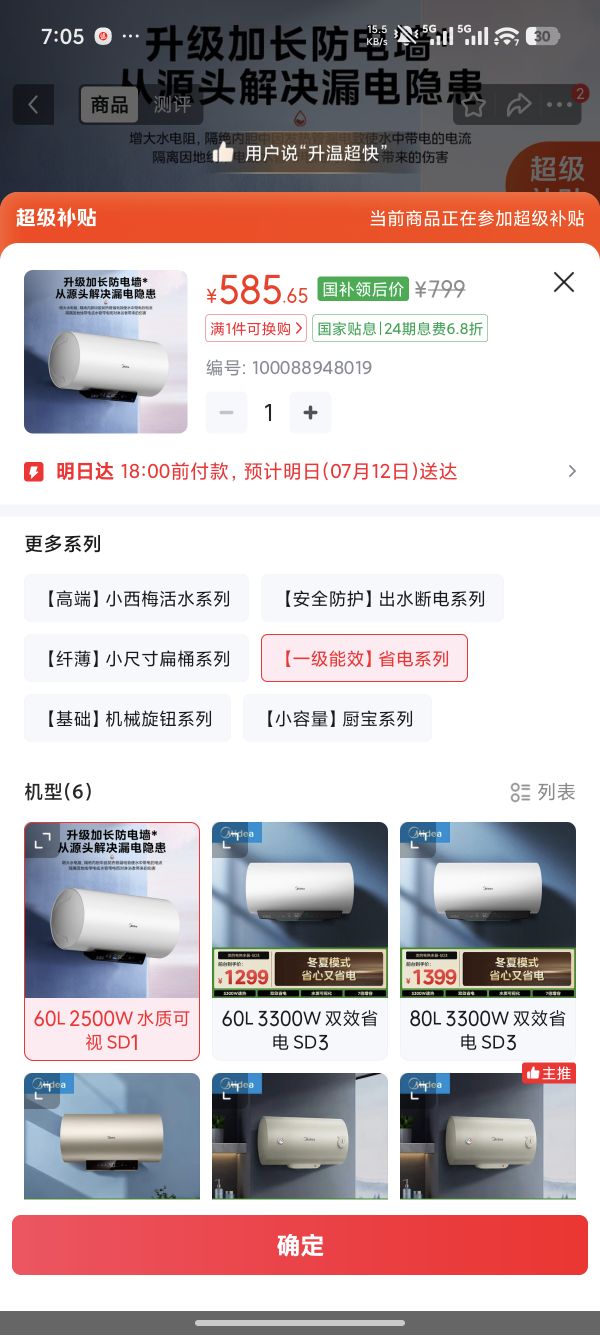Decrease quantity with the minus button
This screenshot has height=1335, width=600.
[226, 412]
